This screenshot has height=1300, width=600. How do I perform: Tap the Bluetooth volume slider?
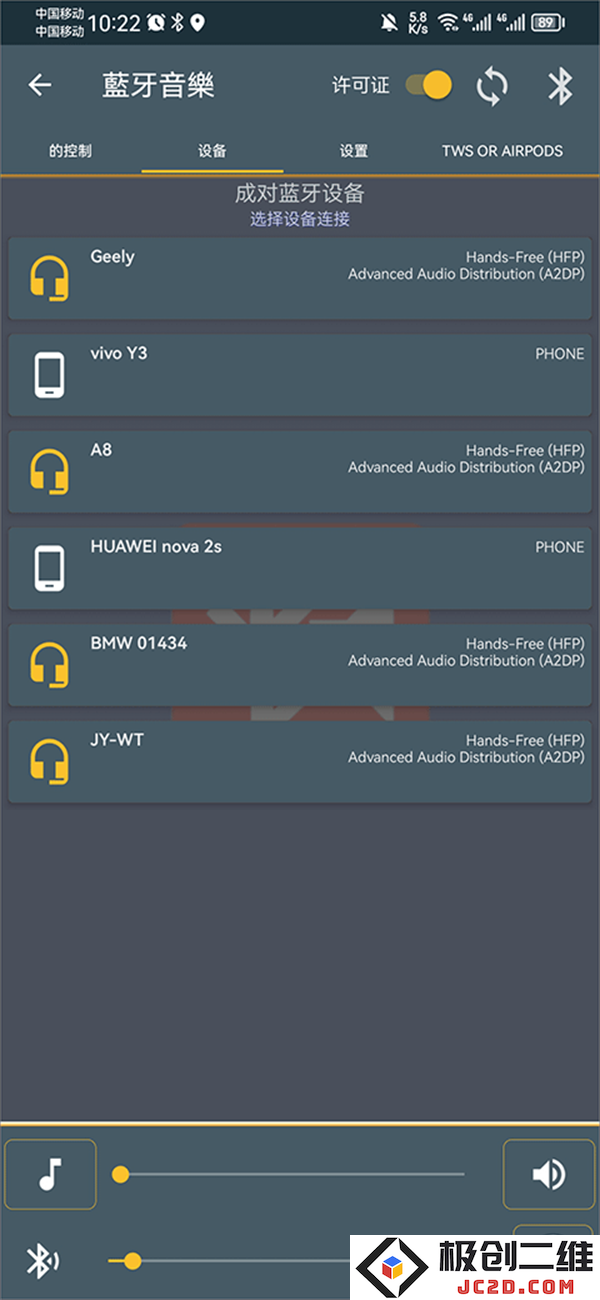tap(230, 1262)
